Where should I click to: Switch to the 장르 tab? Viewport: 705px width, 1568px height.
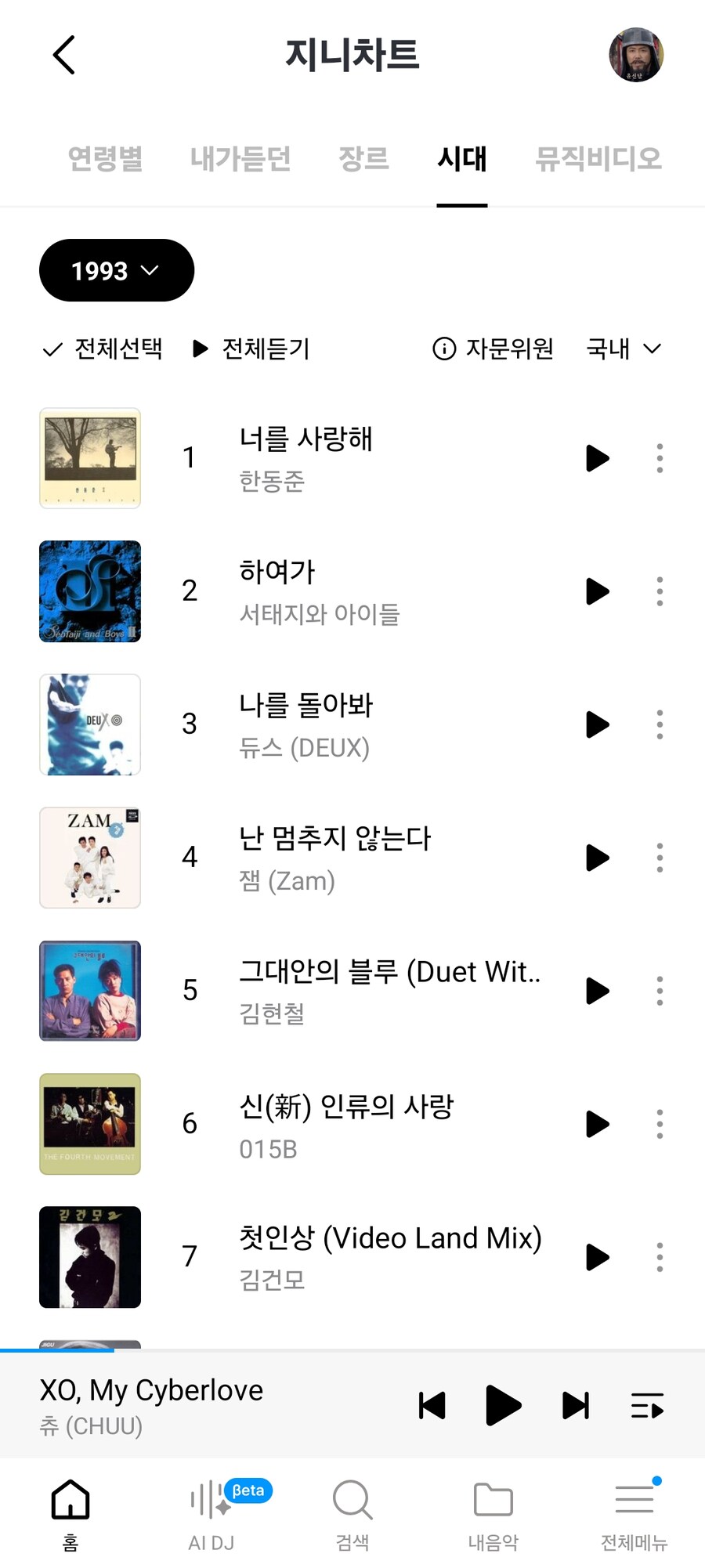pos(363,159)
